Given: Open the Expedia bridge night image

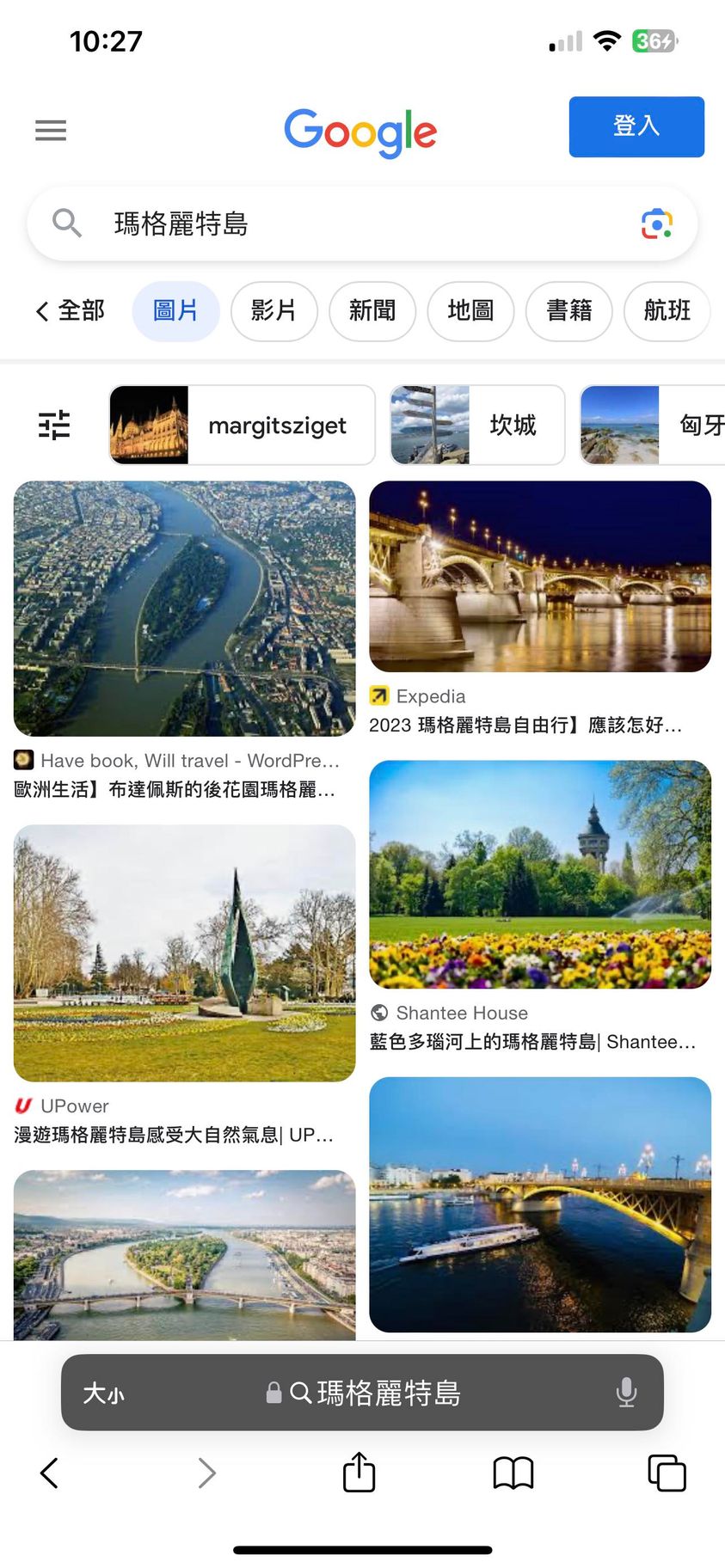Looking at the screenshot, I should coord(539,576).
